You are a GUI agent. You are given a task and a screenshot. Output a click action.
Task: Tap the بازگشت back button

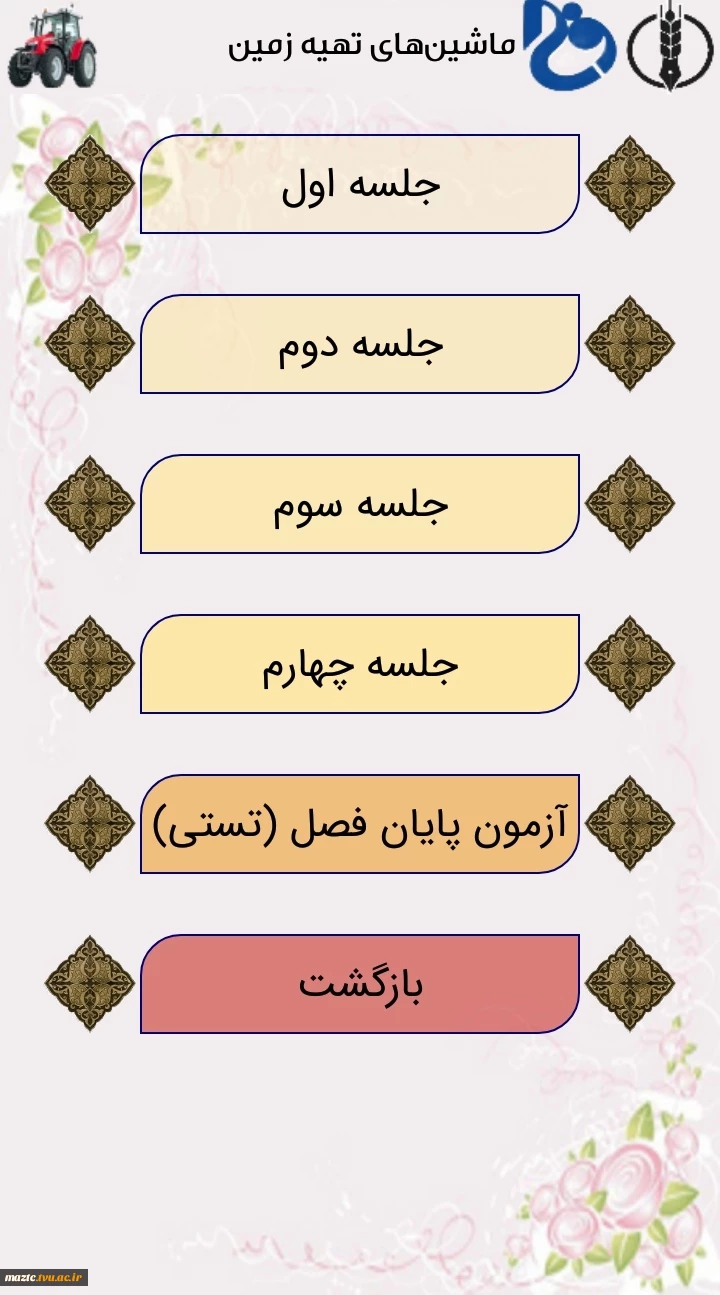pyautogui.click(x=360, y=984)
